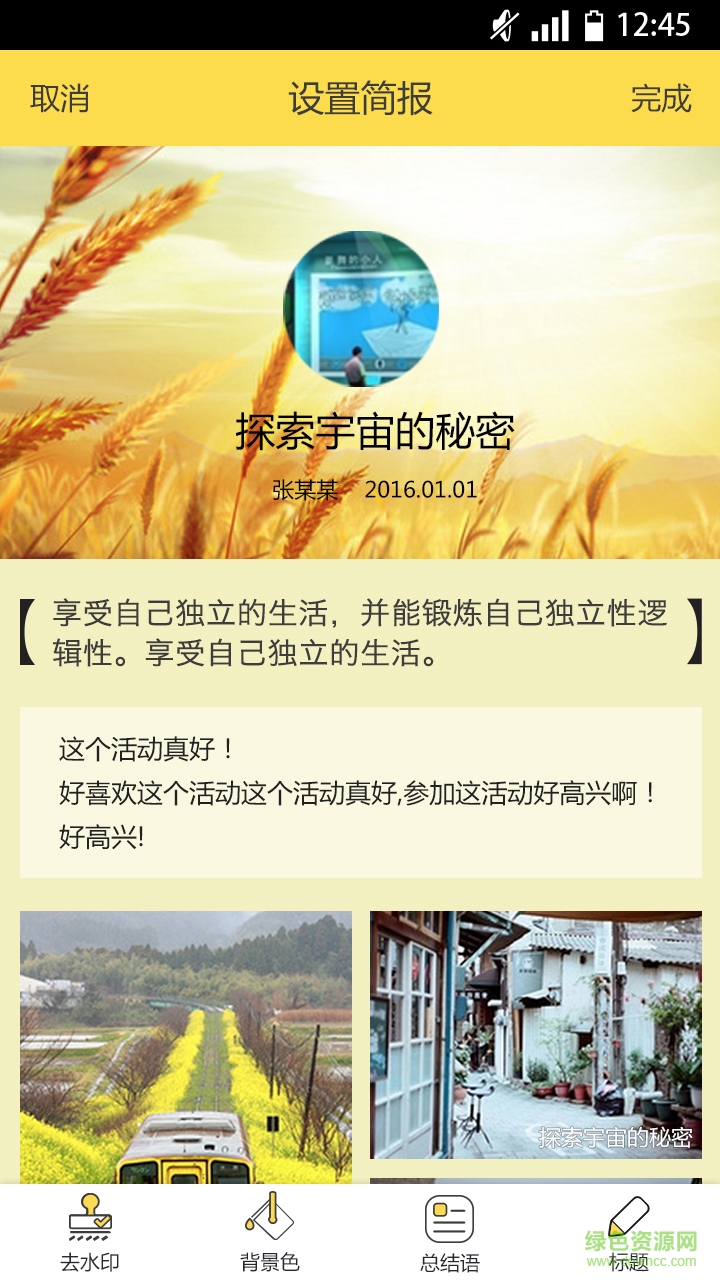Tap the pencil icon above 标题
This screenshot has width=720, height=1280.
point(630,1218)
